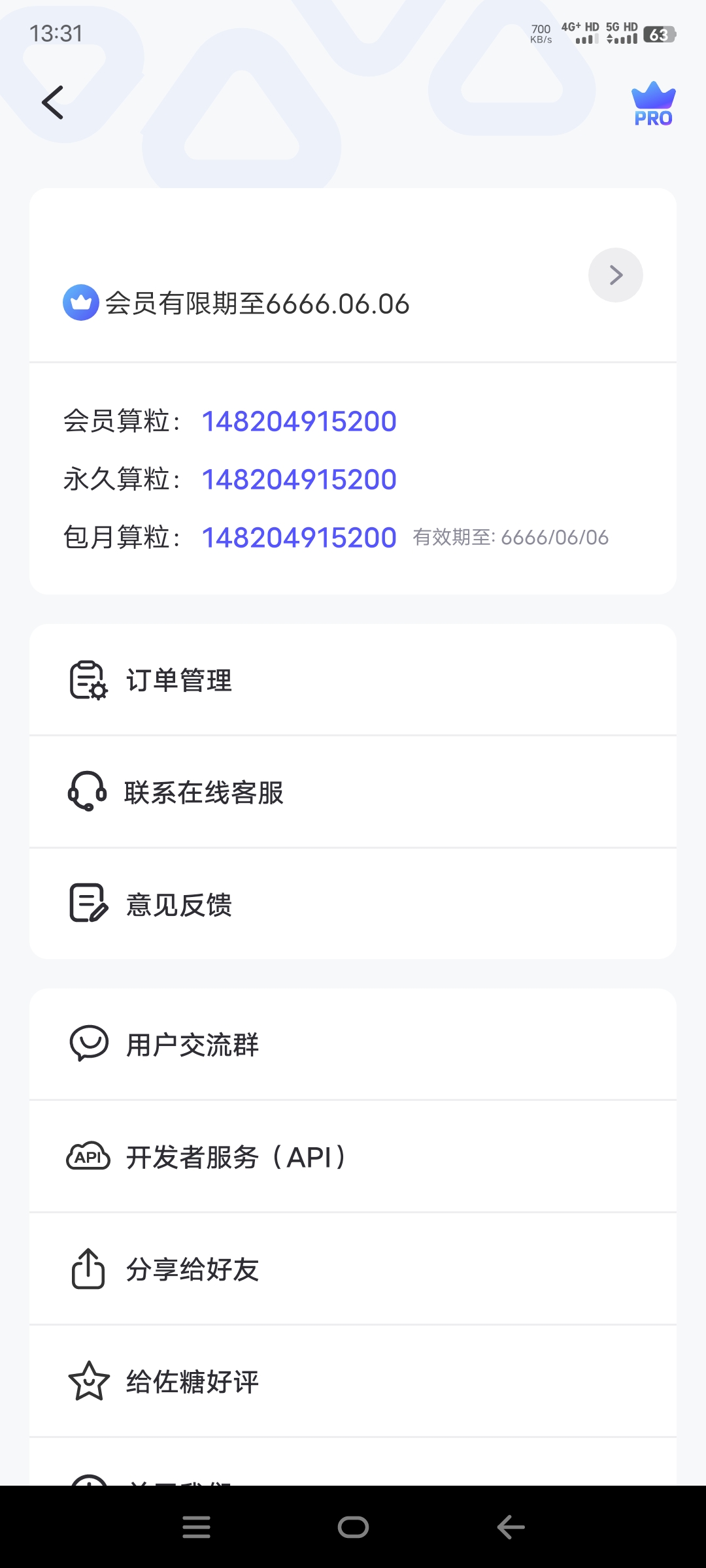Click the 会员算粒 balance number
Viewport: 706px width, 1568px height.
298,421
